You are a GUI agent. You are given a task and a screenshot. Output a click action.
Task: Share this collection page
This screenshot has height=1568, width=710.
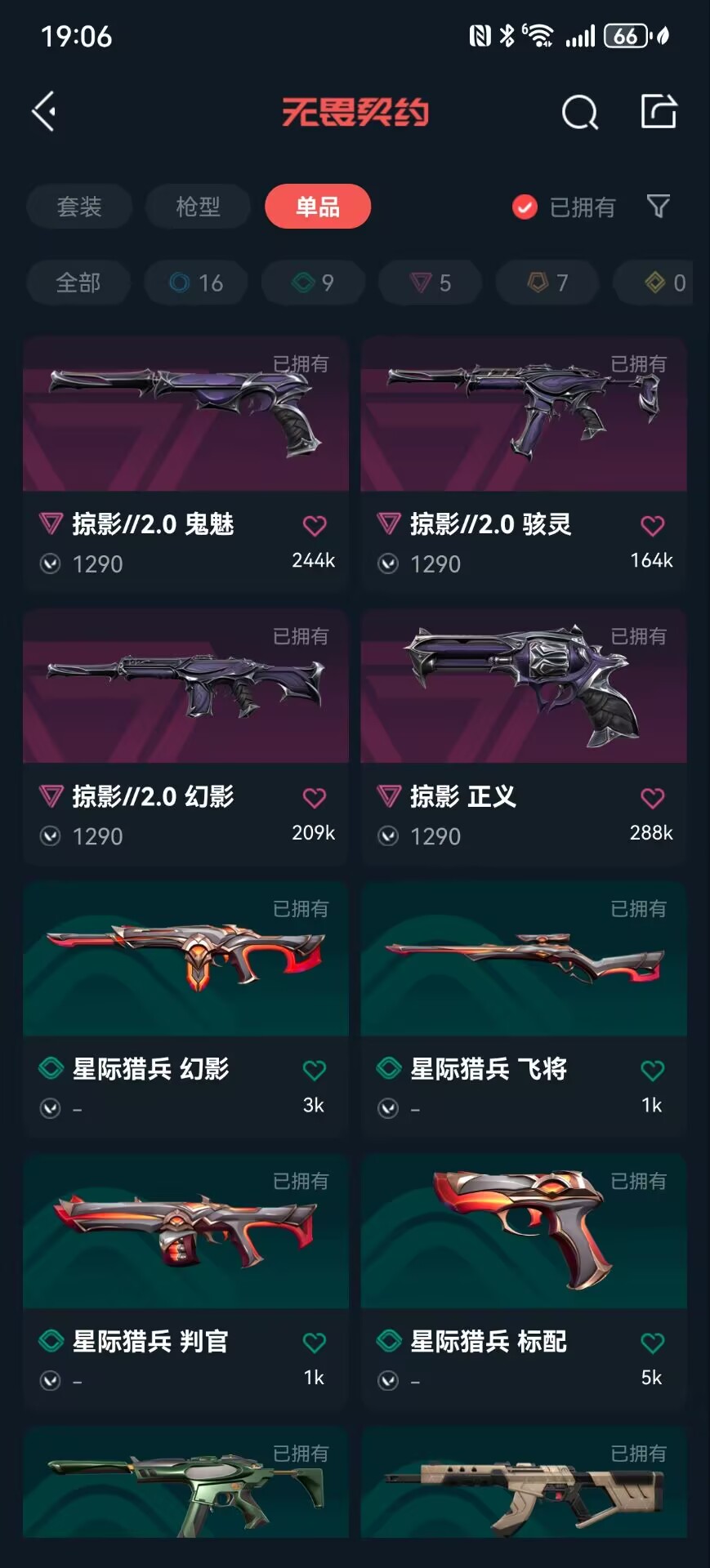[x=659, y=111]
